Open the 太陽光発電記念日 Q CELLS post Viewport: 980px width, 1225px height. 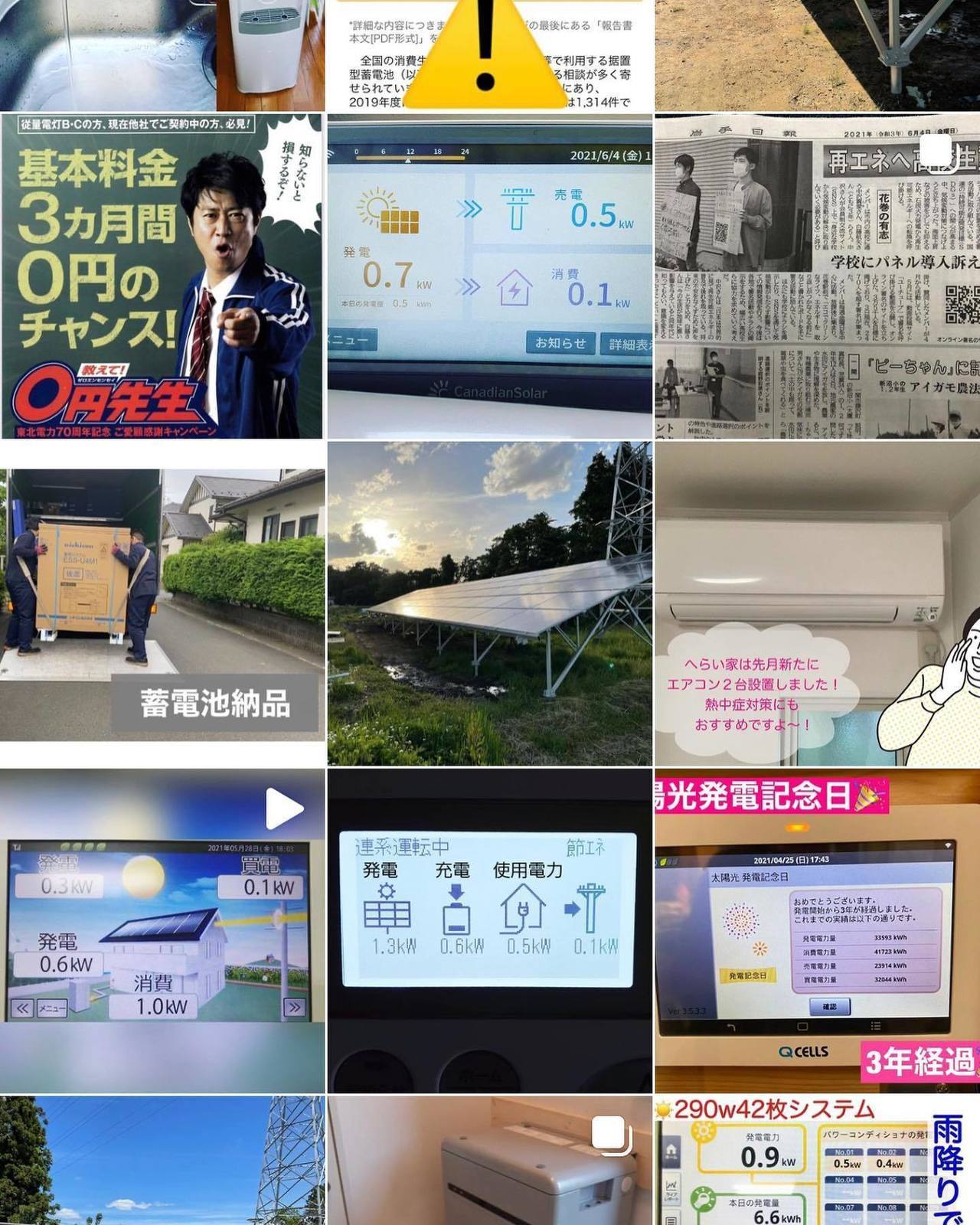click(x=817, y=931)
